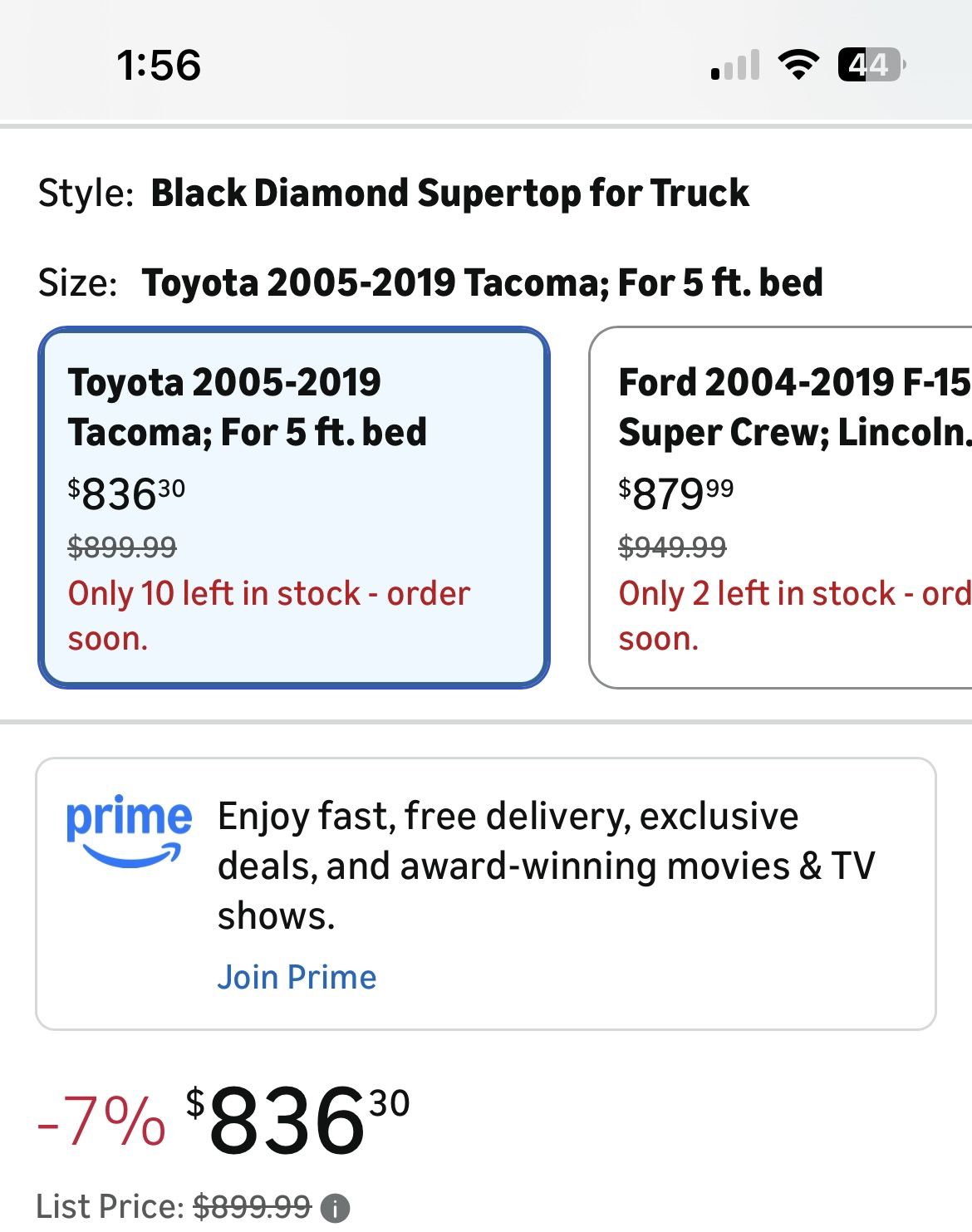The image size is (972, 1232).
Task: Click the strikethrough $899.99 list price
Action: coord(121,546)
